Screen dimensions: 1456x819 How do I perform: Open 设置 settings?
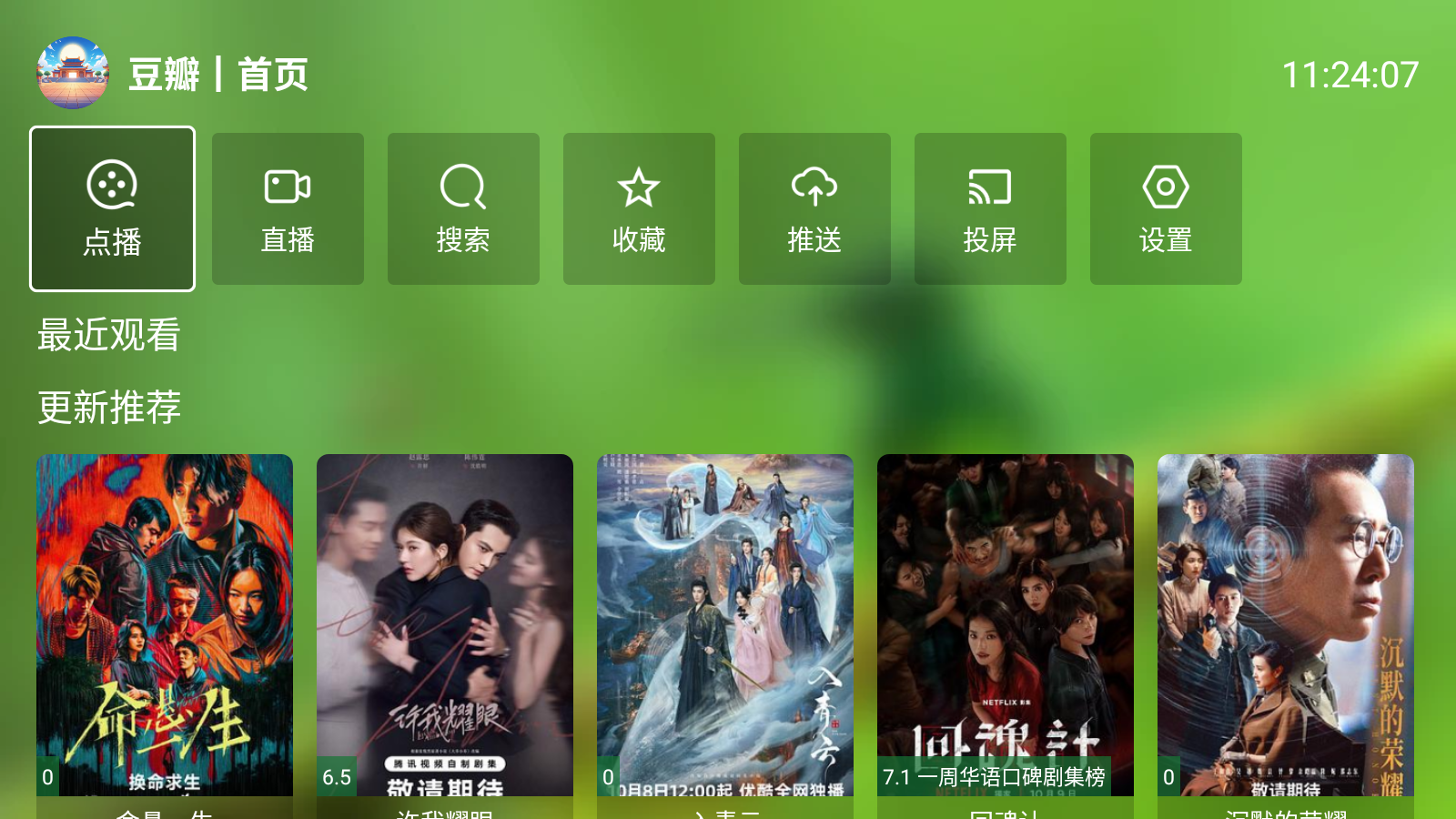1166,209
